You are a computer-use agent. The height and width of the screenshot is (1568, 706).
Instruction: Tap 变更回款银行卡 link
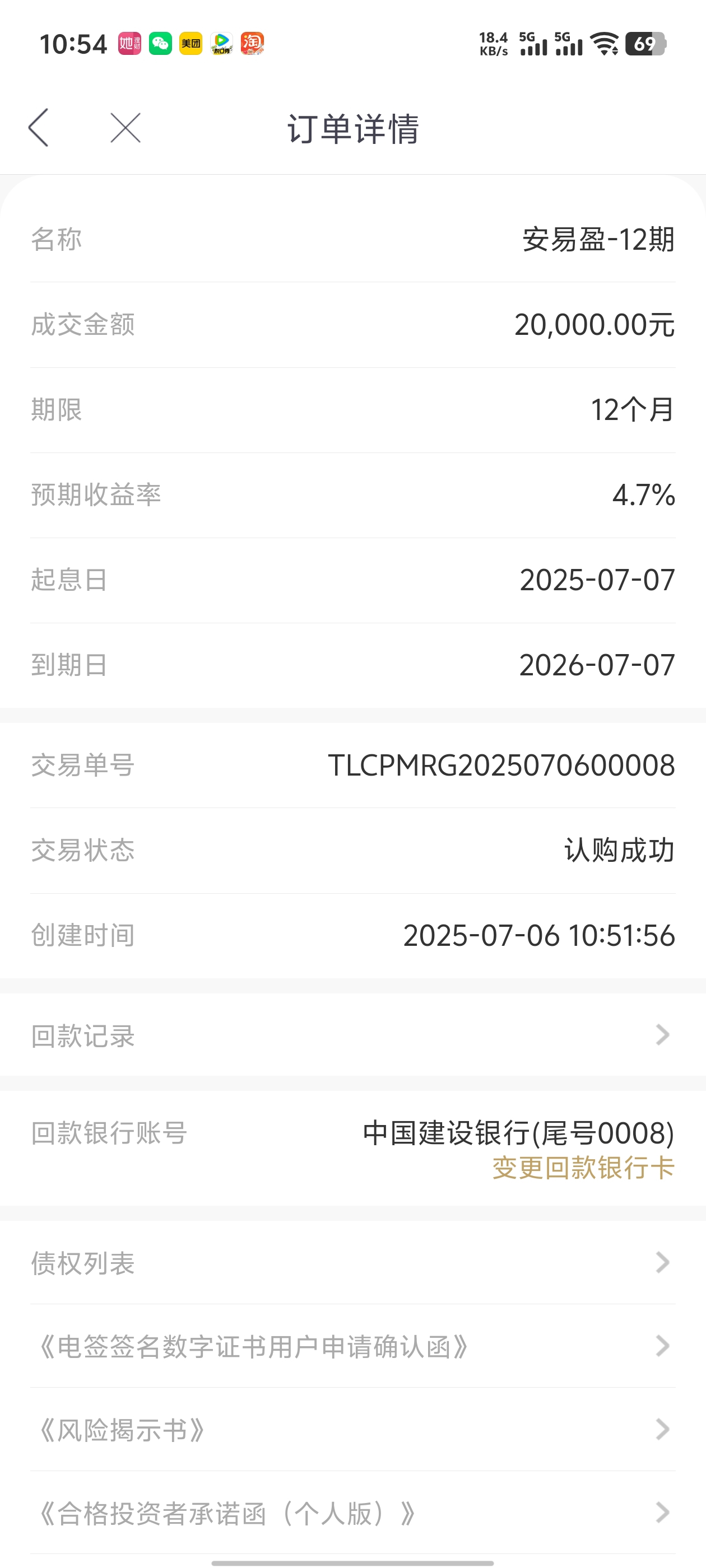click(x=583, y=1168)
